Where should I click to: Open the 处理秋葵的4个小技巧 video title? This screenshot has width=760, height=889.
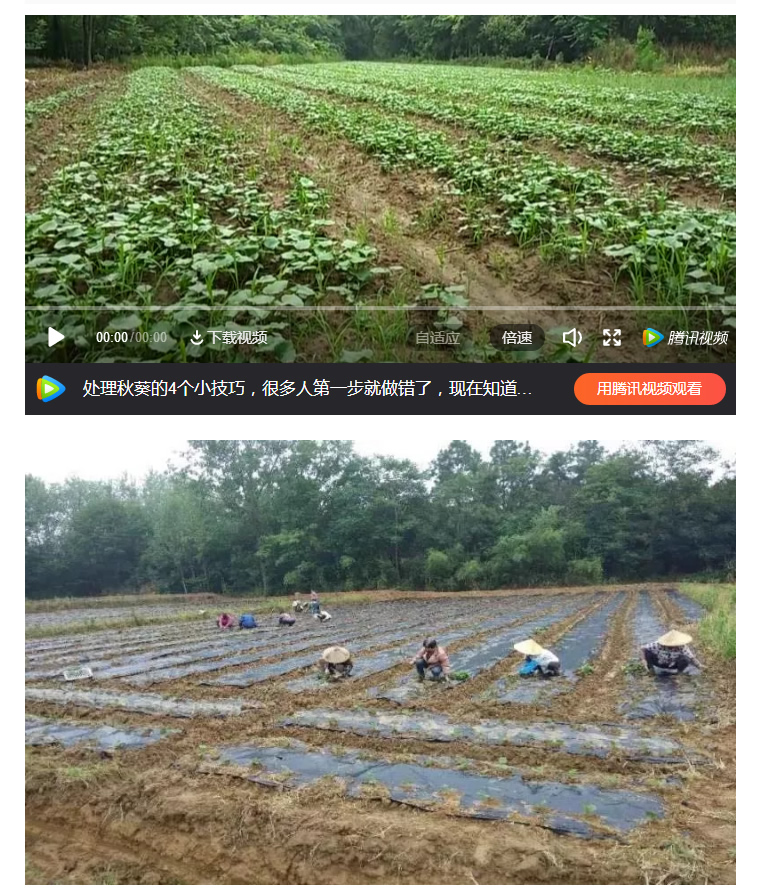(x=307, y=389)
